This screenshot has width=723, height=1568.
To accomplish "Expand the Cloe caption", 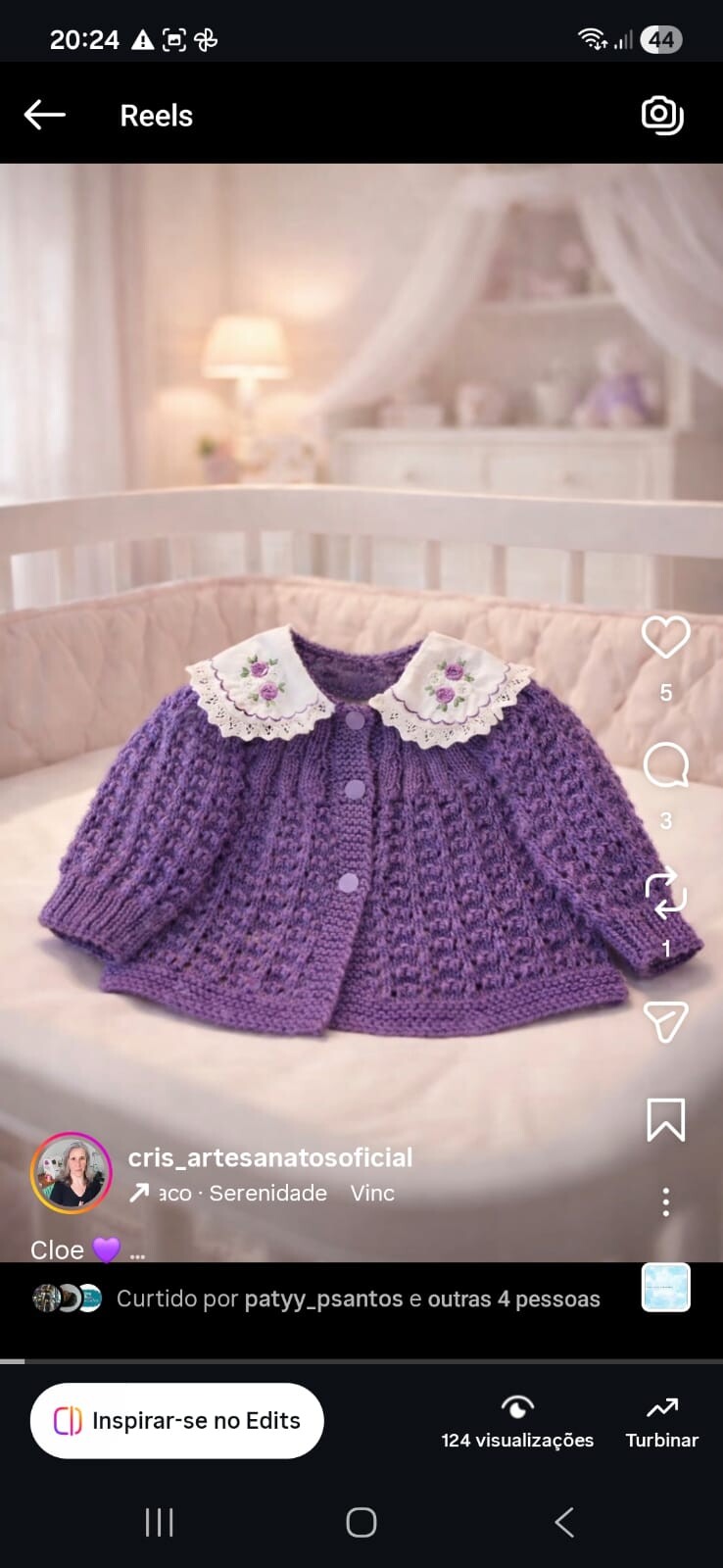I will pos(88,1249).
